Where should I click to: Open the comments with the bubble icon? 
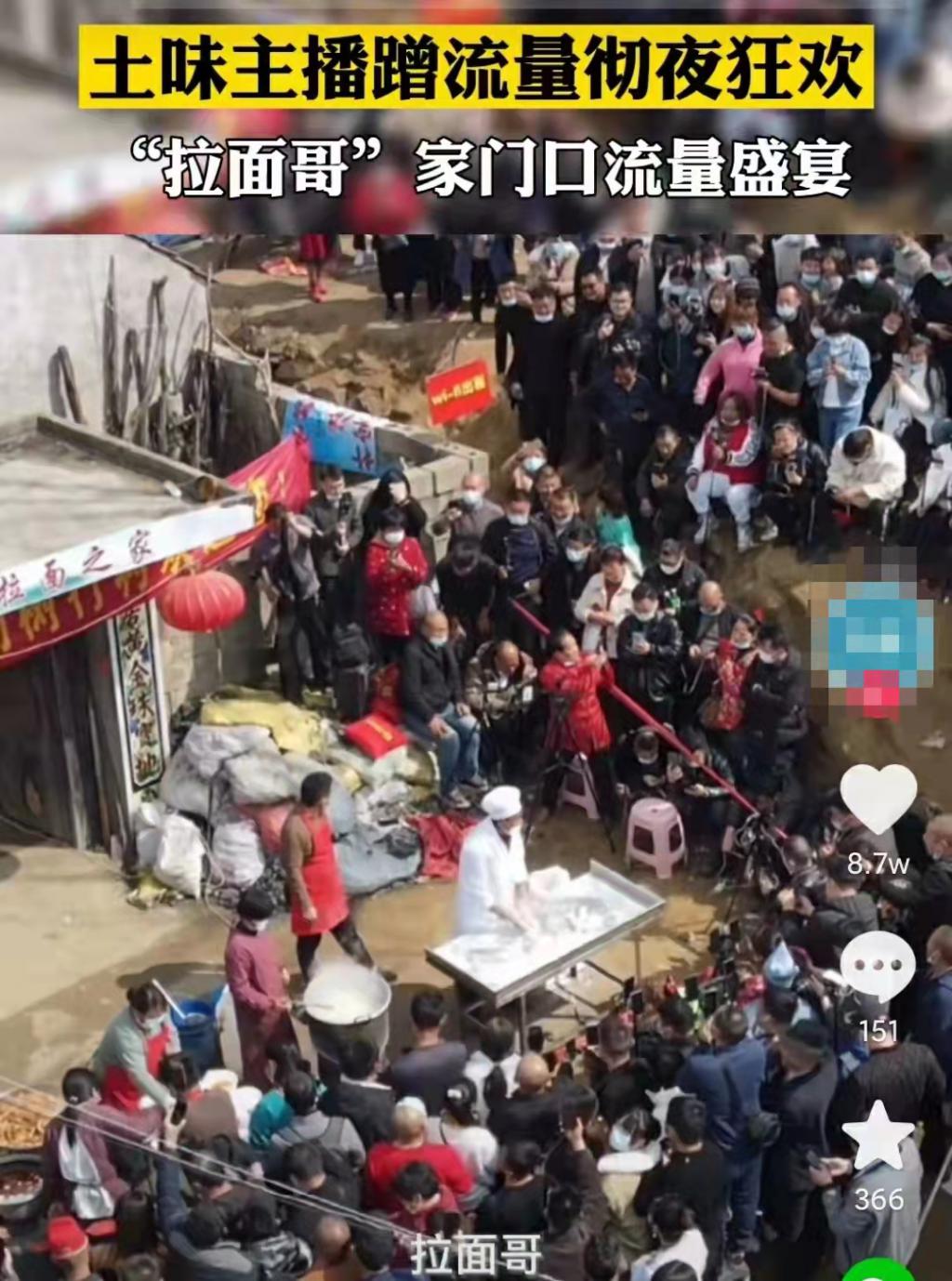(x=878, y=967)
